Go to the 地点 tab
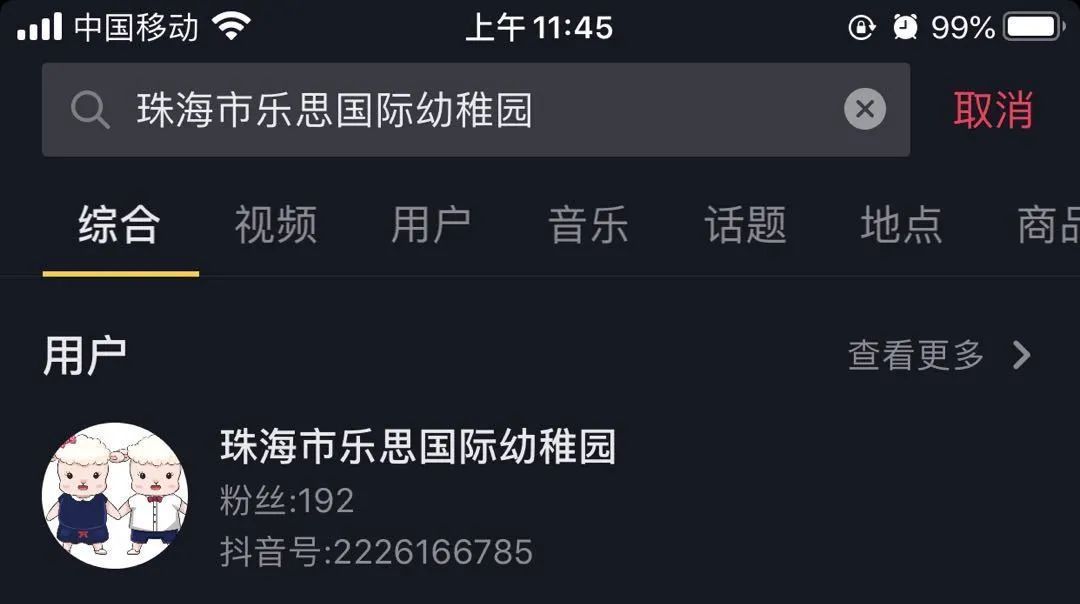Viewport: 1080px width, 604px height. 901,225
